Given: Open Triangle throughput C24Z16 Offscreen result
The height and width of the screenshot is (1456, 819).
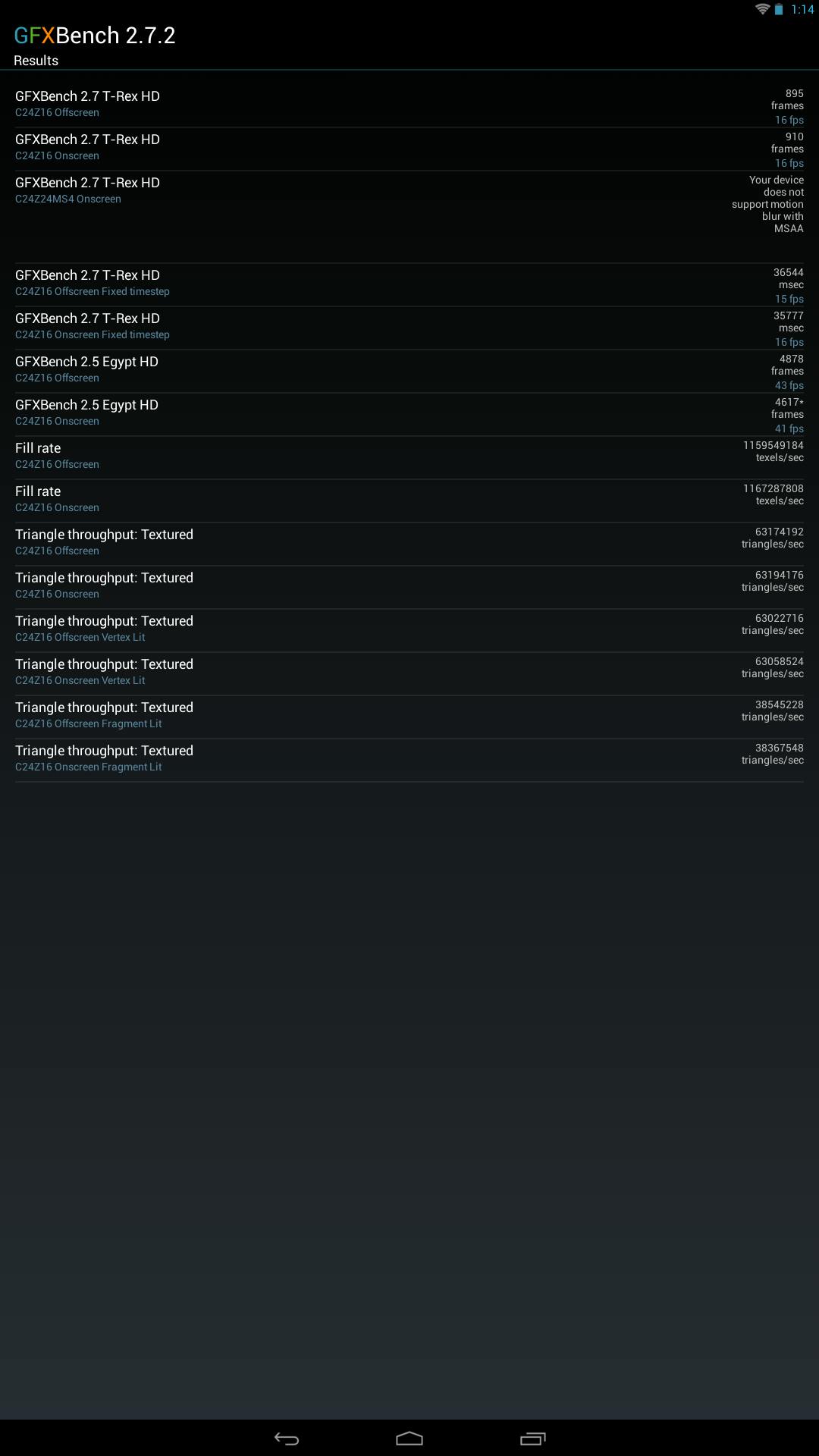Looking at the screenshot, I should pos(409,543).
